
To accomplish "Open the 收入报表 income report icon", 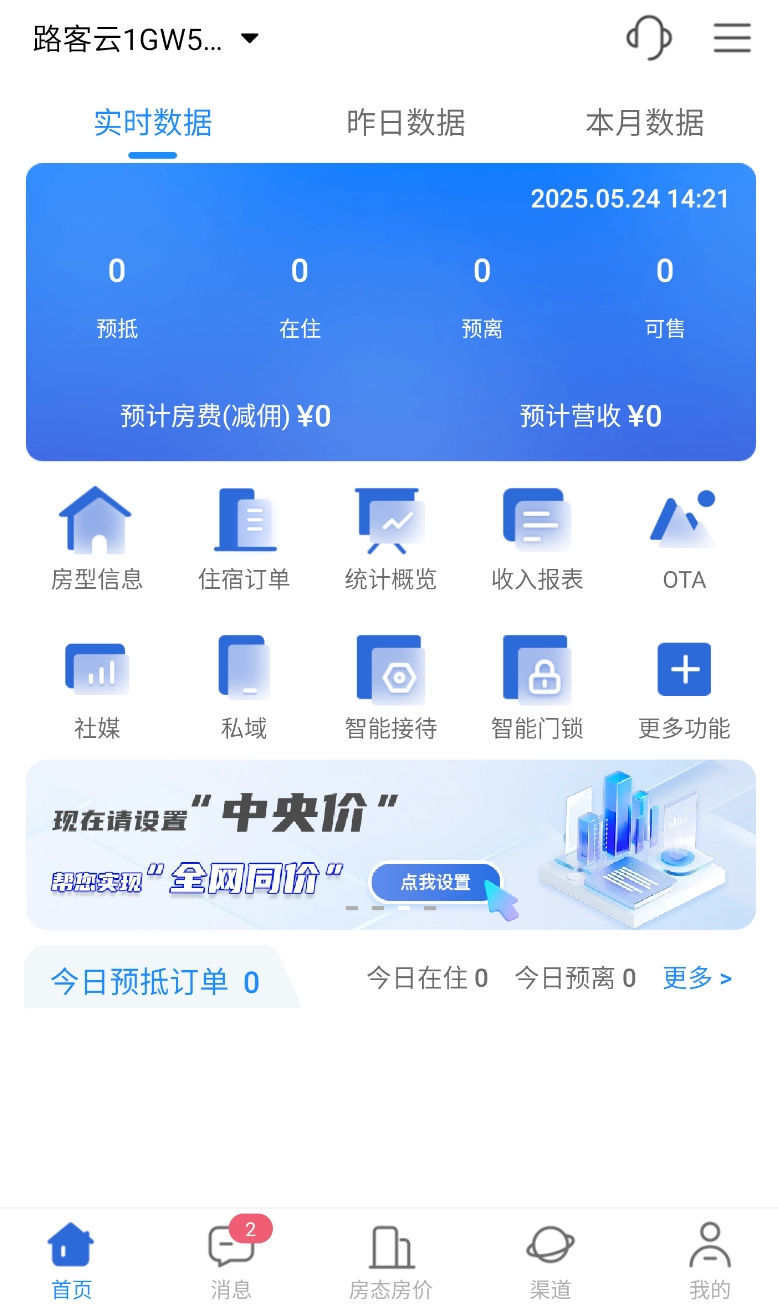I will pos(536,537).
